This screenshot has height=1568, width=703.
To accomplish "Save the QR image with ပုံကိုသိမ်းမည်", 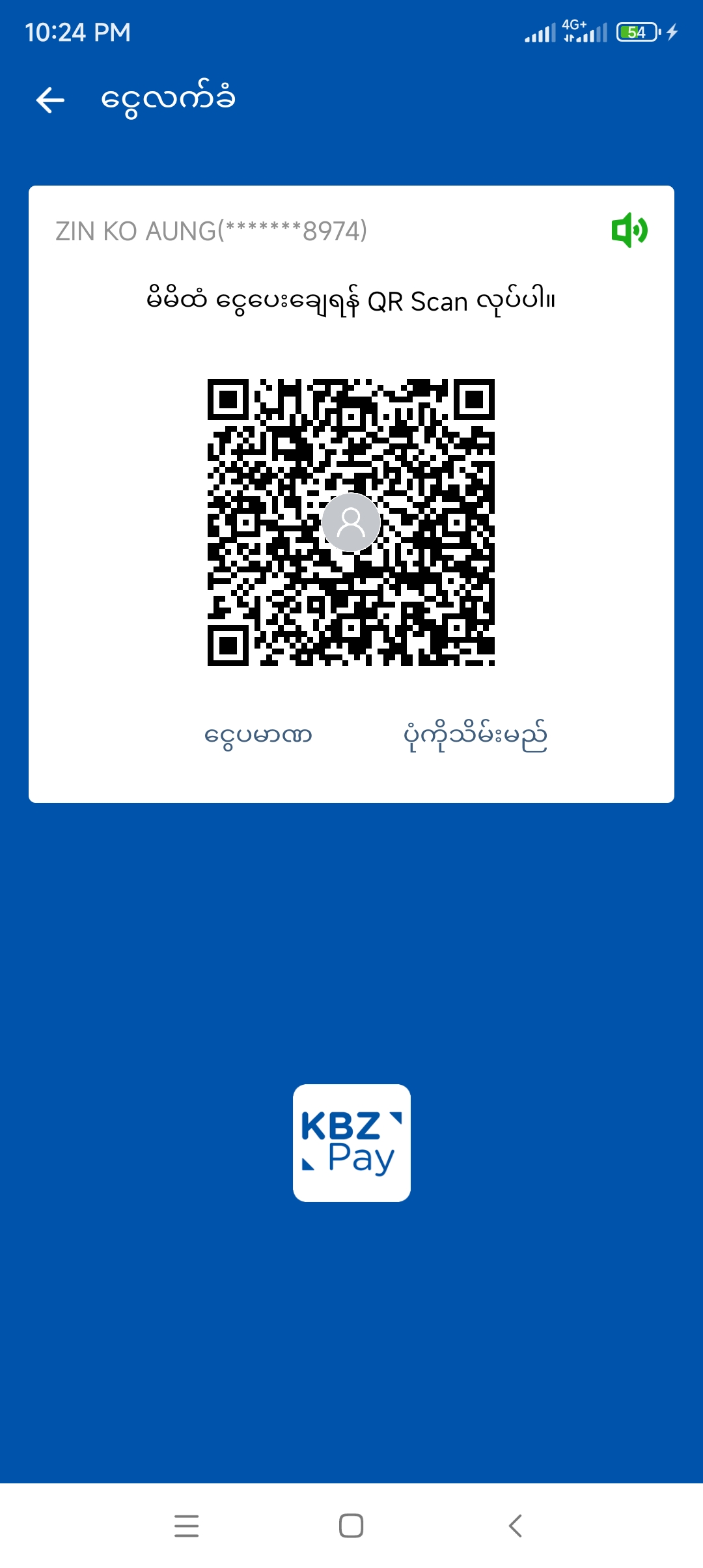I will [x=475, y=736].
